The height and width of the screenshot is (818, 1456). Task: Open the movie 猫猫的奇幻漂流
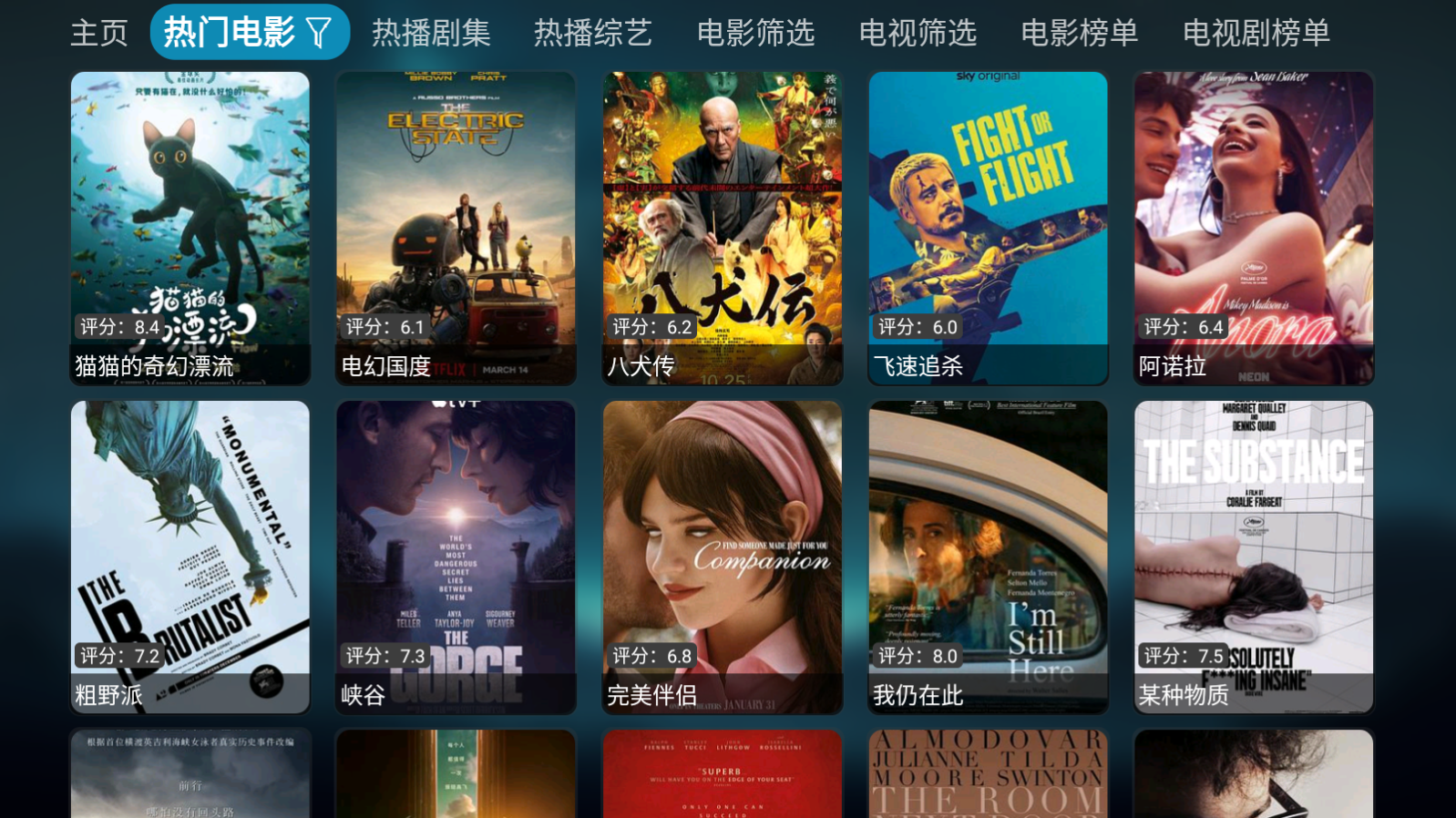click(x=190, y=228)
